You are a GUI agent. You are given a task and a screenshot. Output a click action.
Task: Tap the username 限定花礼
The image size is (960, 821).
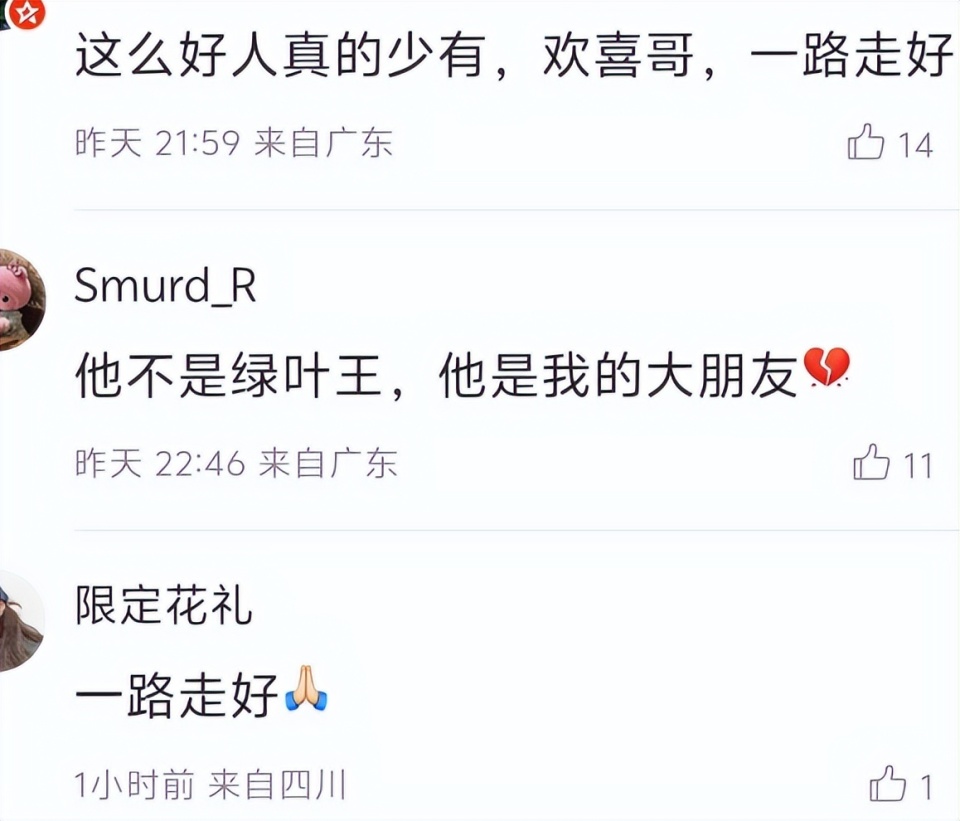pos(164,607)
